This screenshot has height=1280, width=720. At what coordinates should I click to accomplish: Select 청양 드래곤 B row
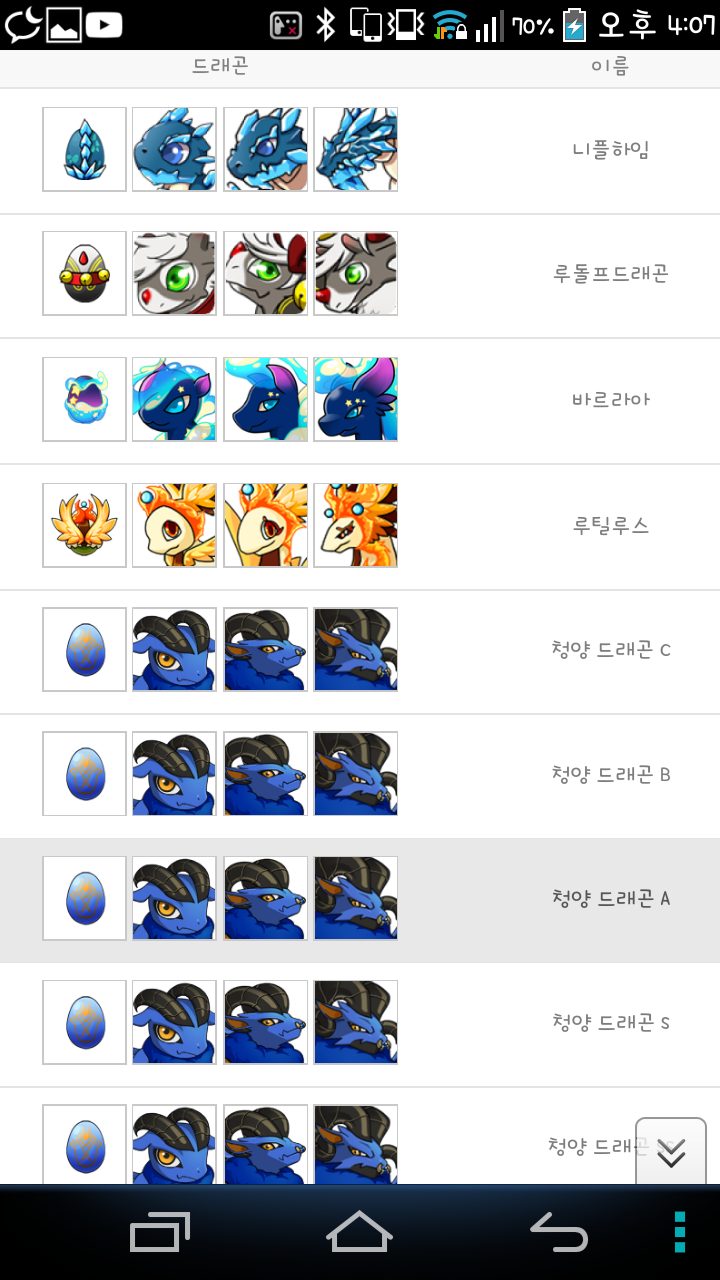point(610,774)
